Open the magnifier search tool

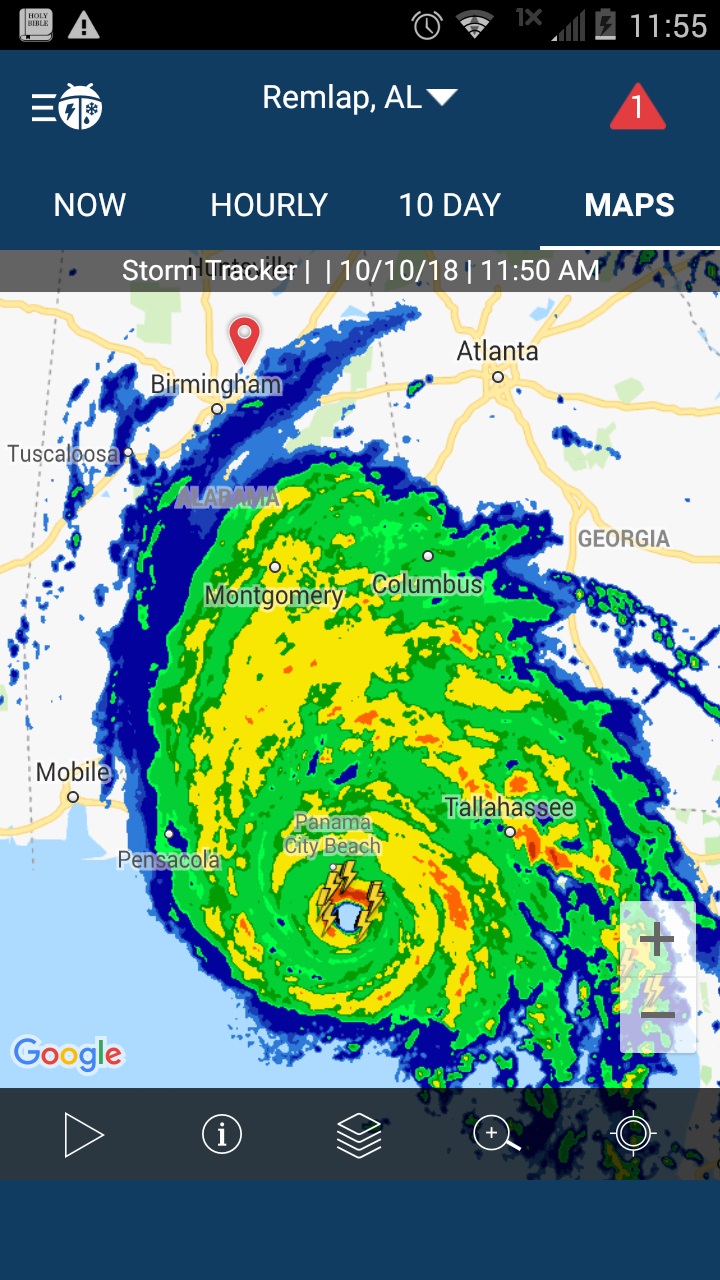[496, 1135]
